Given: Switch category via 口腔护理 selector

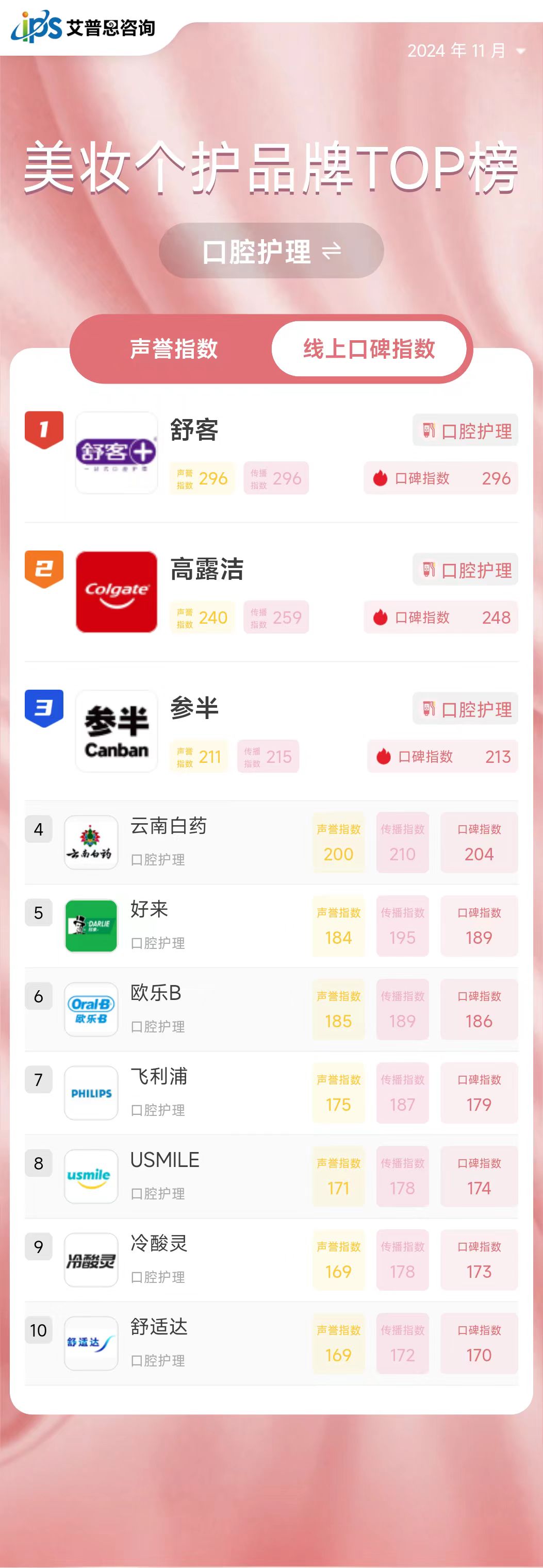Looking at the screenshot, I should click(271, 251).
